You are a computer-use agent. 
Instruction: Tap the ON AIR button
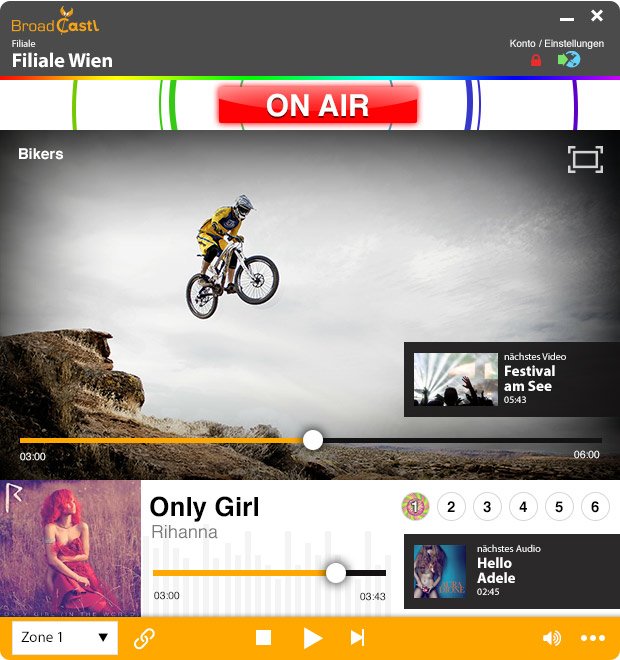(x=317, y=104)
